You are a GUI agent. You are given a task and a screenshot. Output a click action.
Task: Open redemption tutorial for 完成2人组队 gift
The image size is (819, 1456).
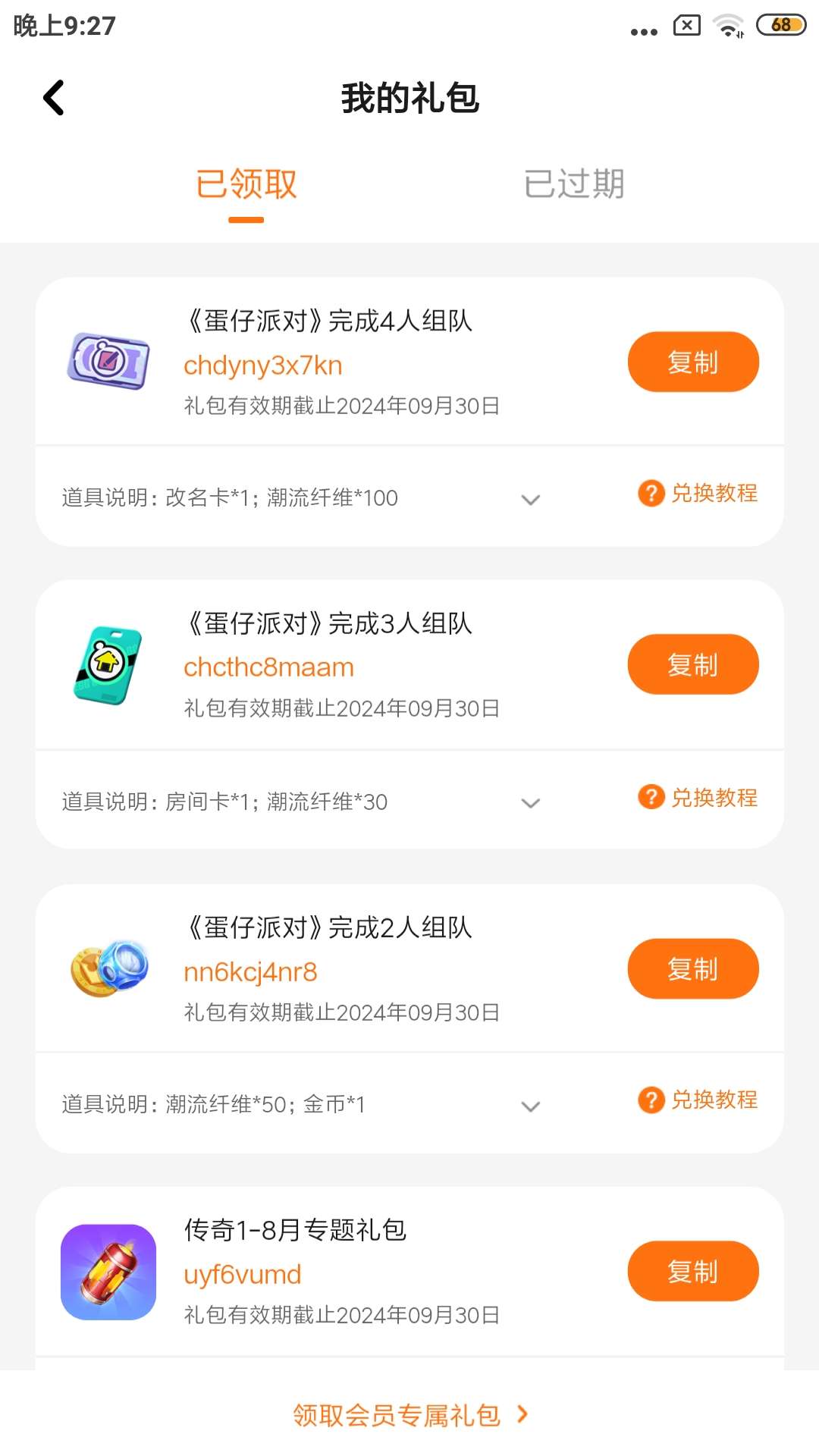(698, 1100)
